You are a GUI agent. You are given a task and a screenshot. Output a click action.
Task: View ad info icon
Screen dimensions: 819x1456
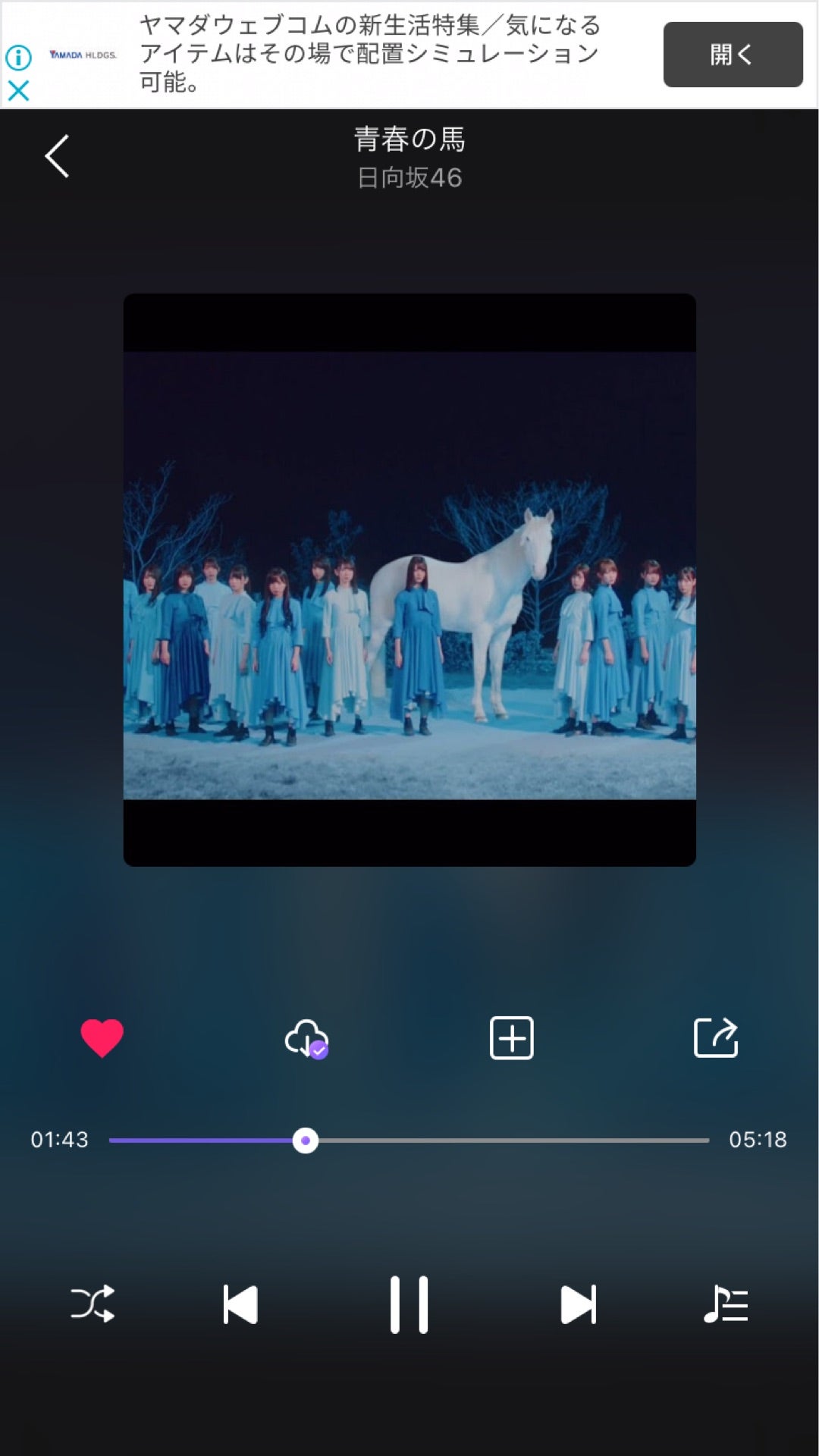[18, 57]
